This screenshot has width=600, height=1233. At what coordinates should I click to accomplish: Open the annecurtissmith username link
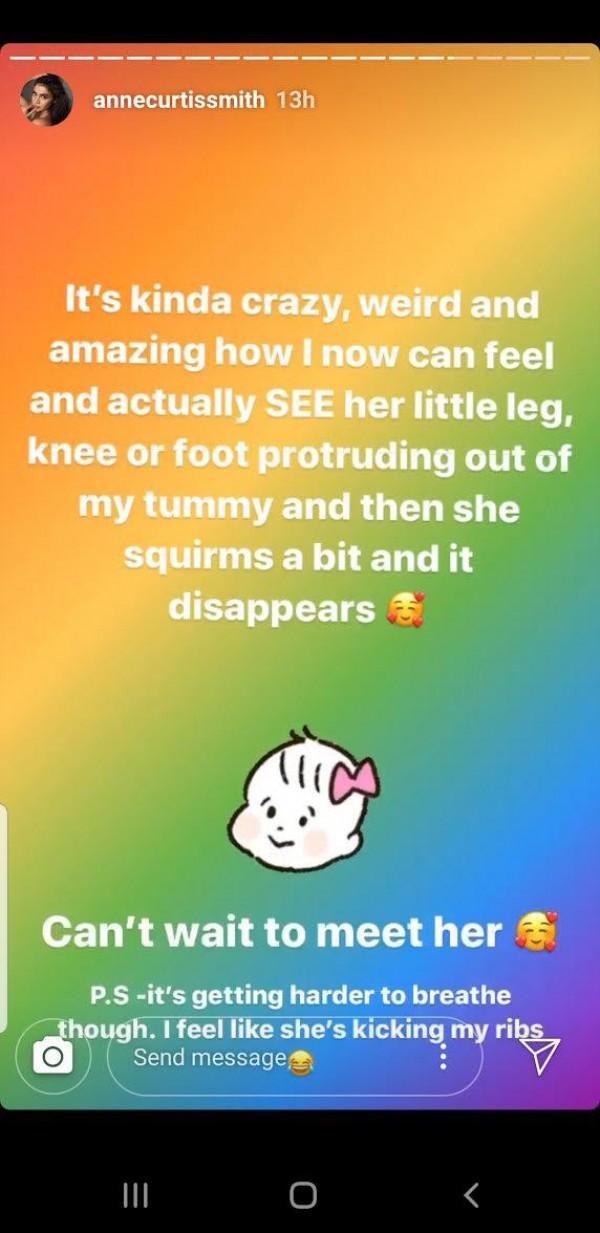coord(179,100)
